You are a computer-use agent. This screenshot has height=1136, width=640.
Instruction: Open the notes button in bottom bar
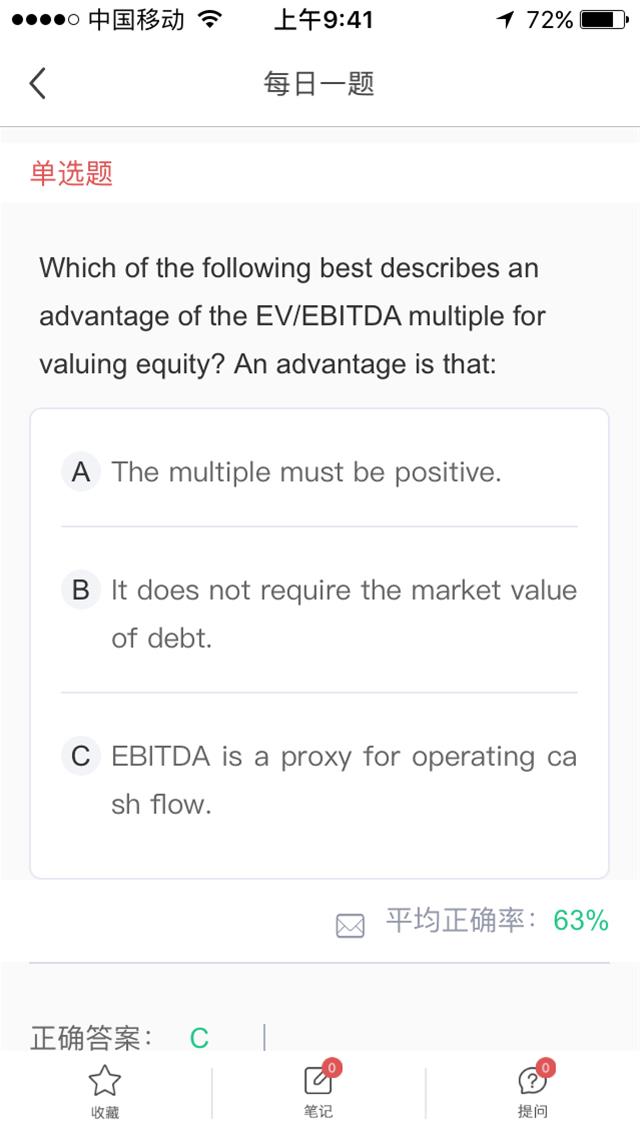[x=319, y=1090]
